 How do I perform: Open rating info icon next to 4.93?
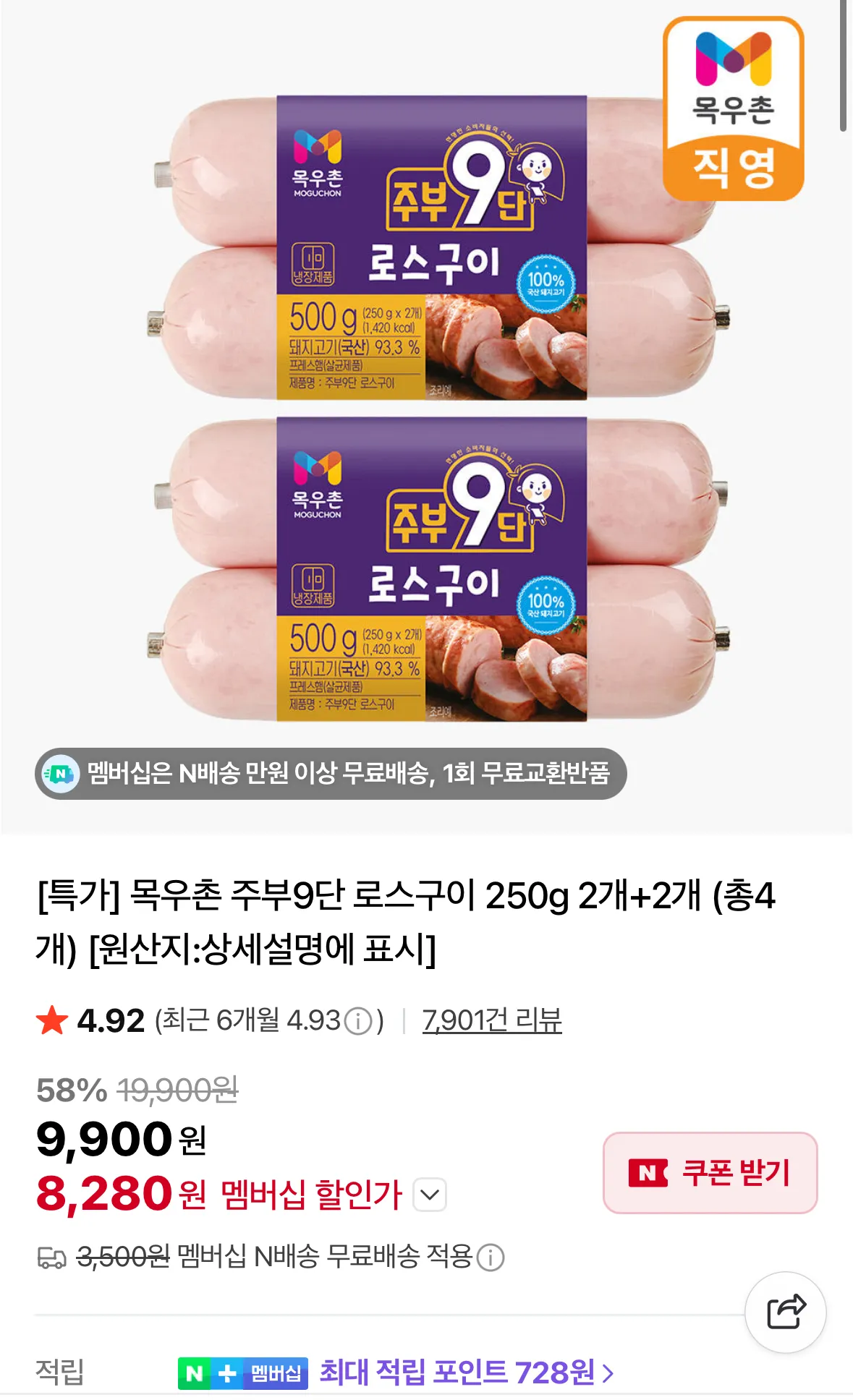pyautogui.click(x=357, y=1021)
